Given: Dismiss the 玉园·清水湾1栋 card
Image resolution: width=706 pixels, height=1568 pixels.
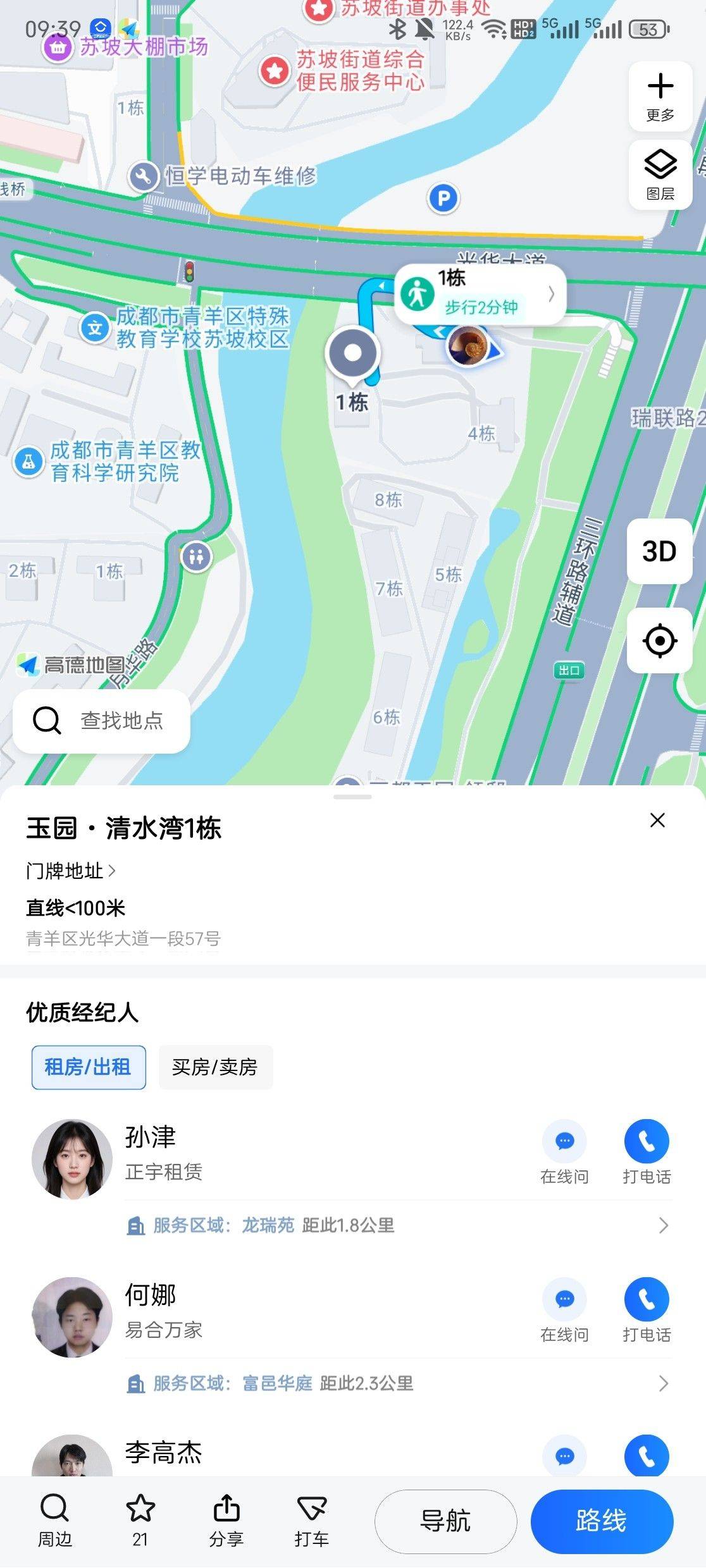Looking at the screenshot, I should tap(658, 819).
